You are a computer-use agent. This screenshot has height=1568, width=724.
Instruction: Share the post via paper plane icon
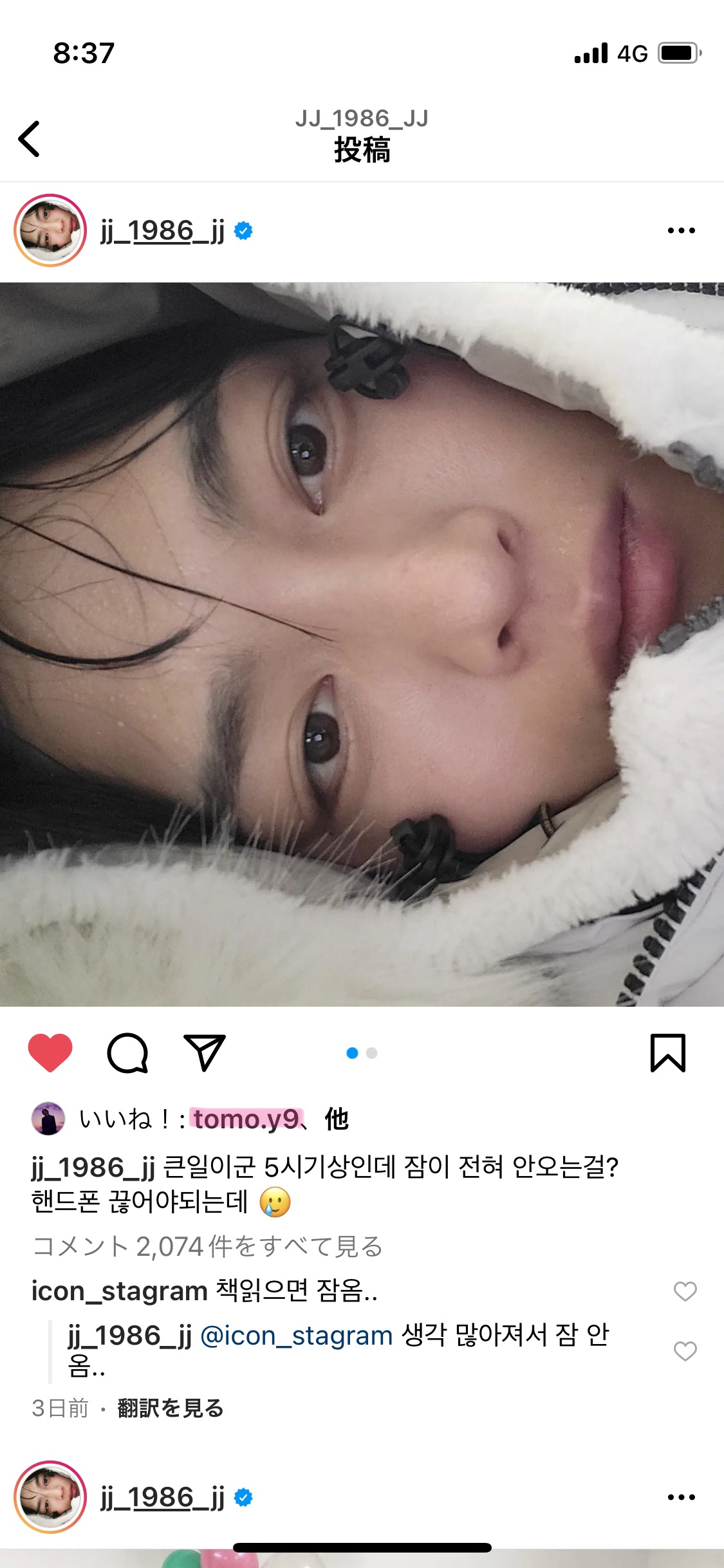click(205, 1053)
